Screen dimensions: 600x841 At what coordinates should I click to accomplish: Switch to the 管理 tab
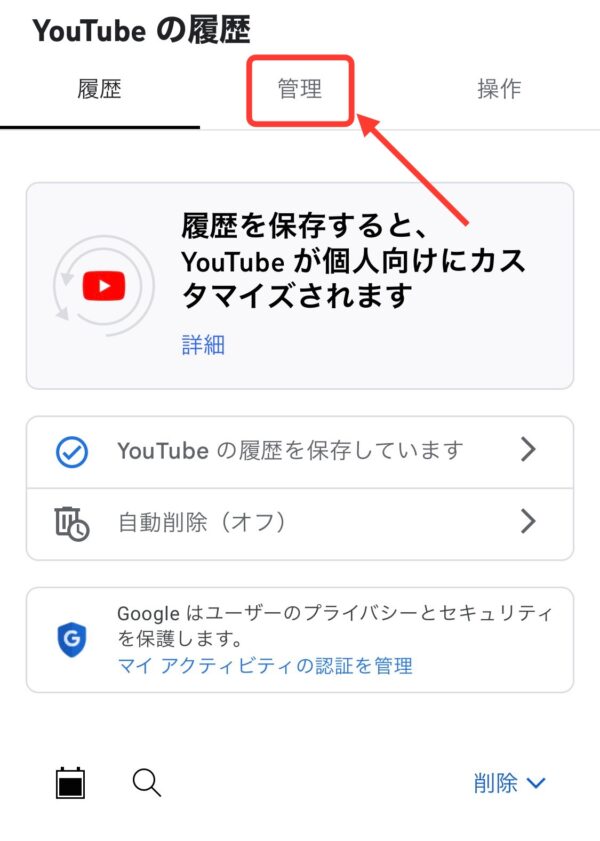300,89
